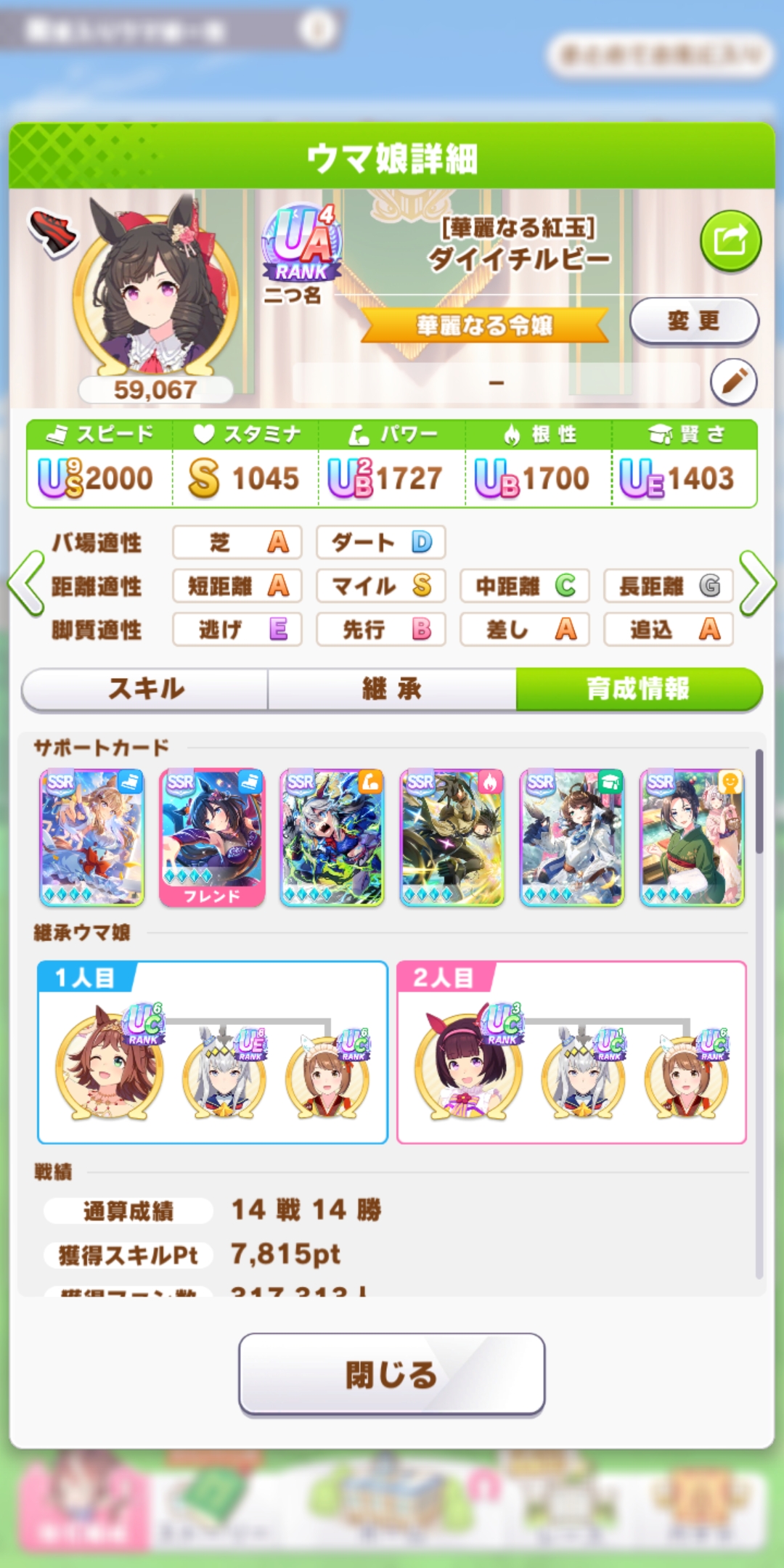
Task: Open the power SSR support card
Action: point(332,837)
